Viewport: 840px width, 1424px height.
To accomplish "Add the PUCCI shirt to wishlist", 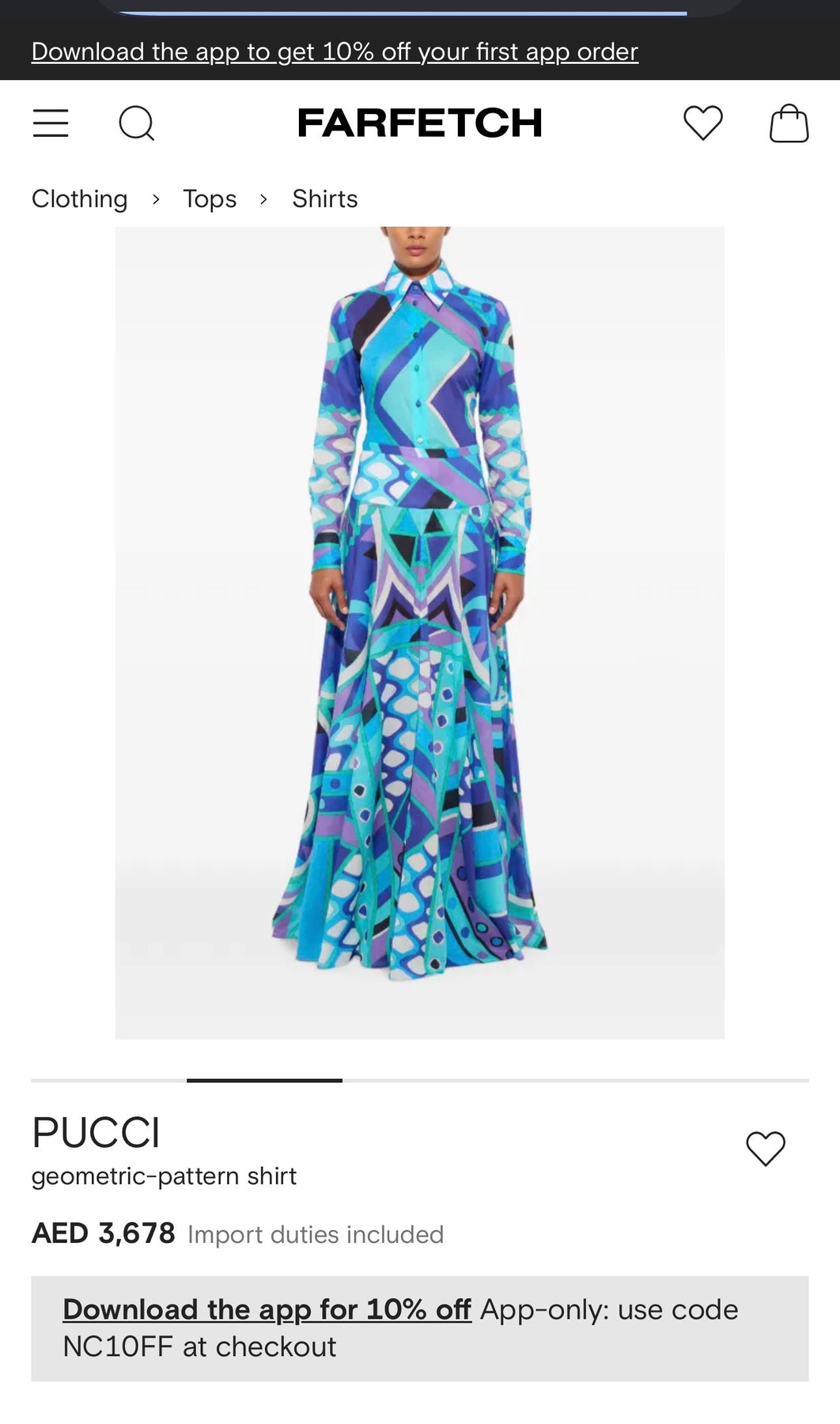I will [766, 1149].
